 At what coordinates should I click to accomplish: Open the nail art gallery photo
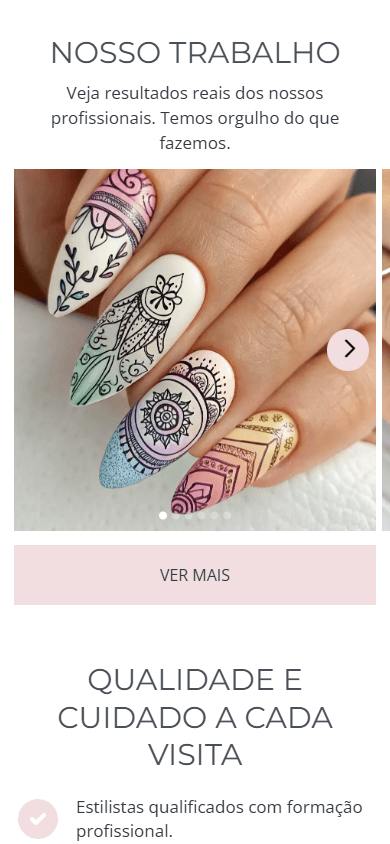coord(195,350)
